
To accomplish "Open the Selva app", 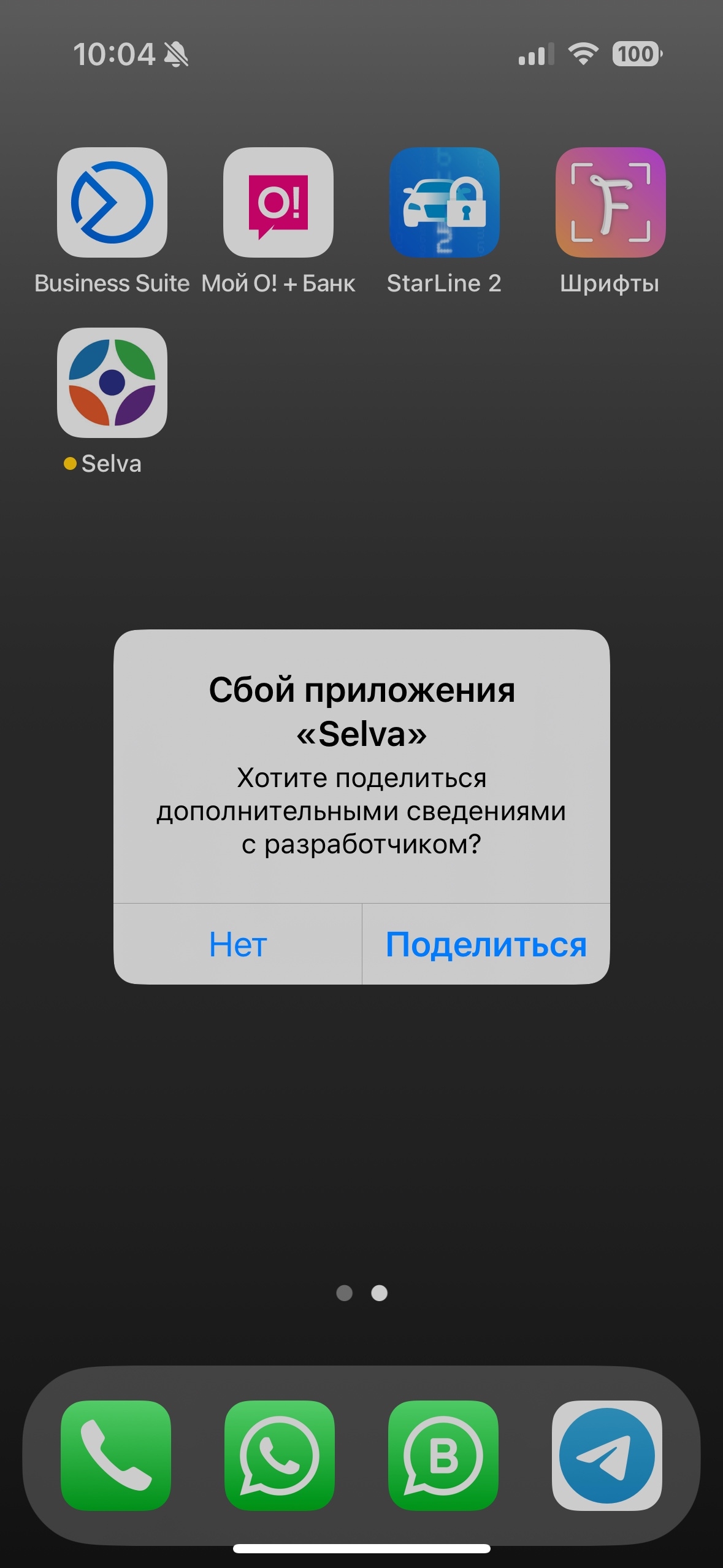I will click(112, 383).
